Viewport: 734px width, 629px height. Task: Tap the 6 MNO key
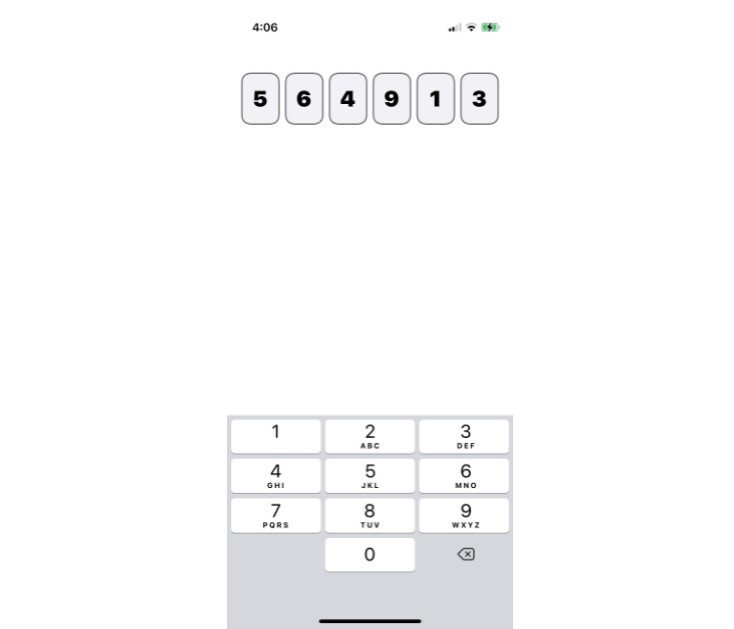pos(464,475)
